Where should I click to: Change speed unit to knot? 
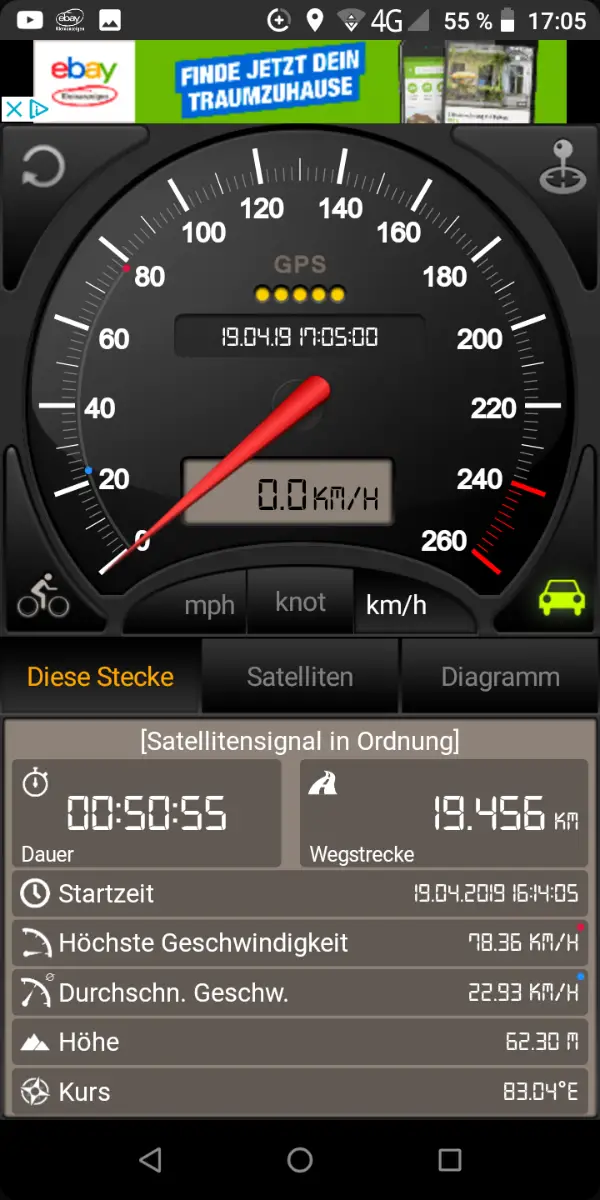click(x=300, y=602)
